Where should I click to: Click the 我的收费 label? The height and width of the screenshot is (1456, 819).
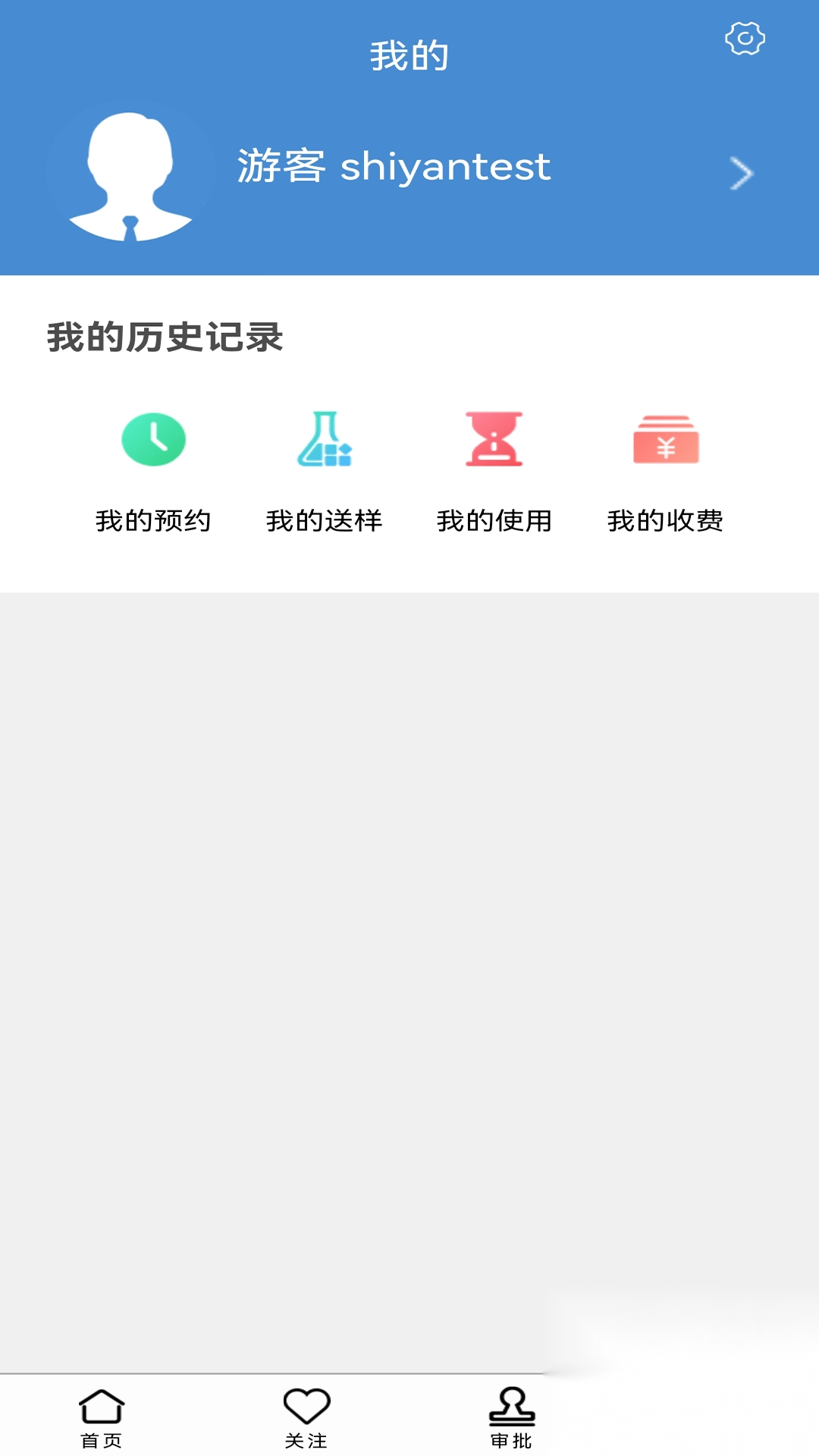pos(666,521)
